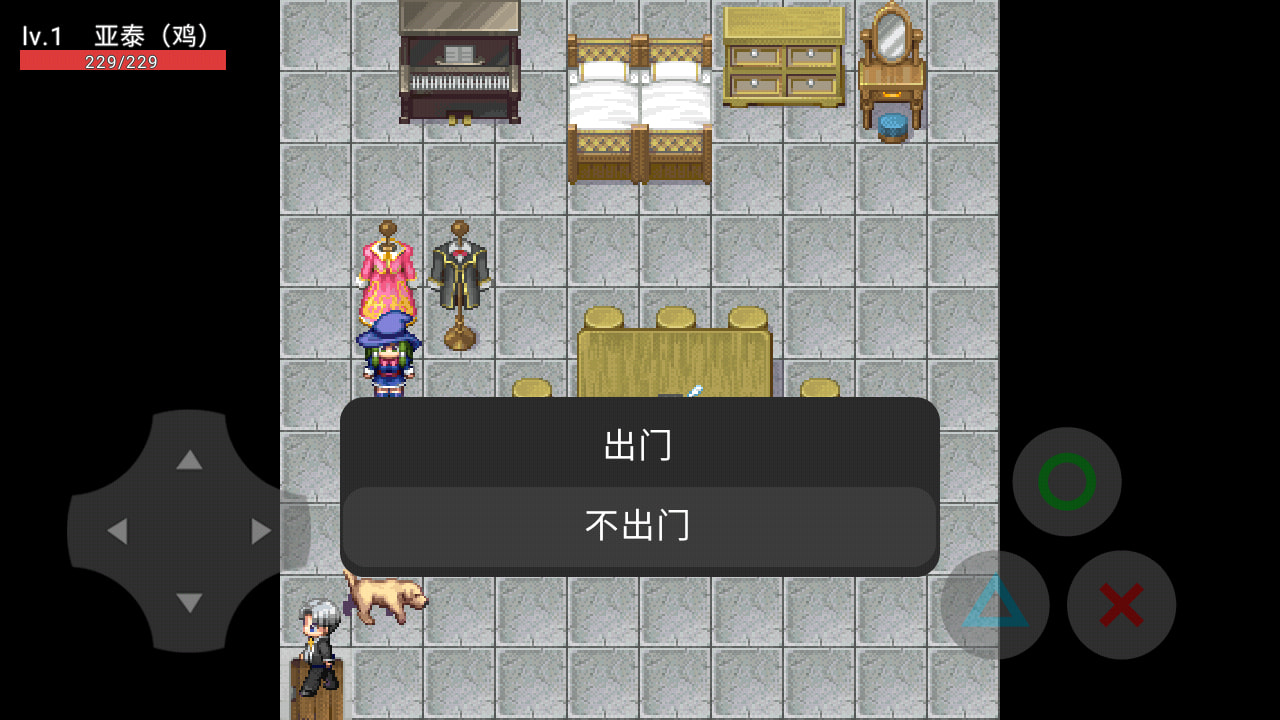Move right with the d-pad arrow

261,531
